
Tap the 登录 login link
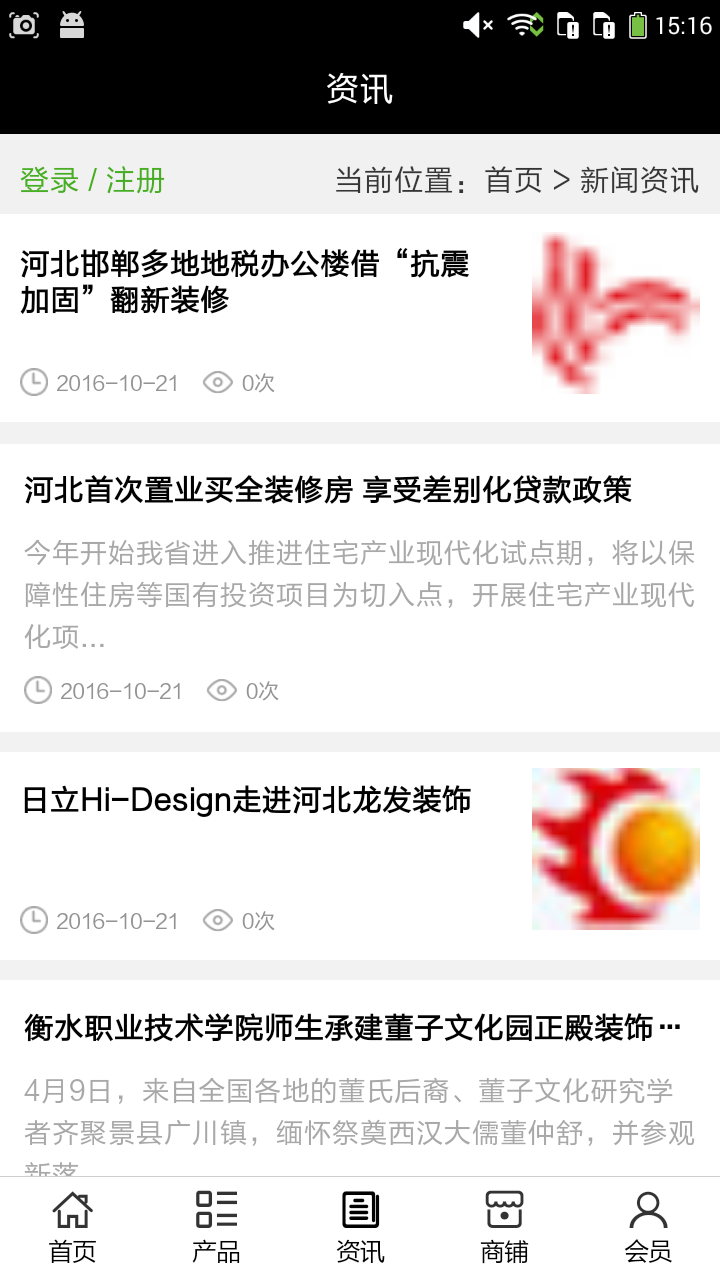click(x=49, y=180)
